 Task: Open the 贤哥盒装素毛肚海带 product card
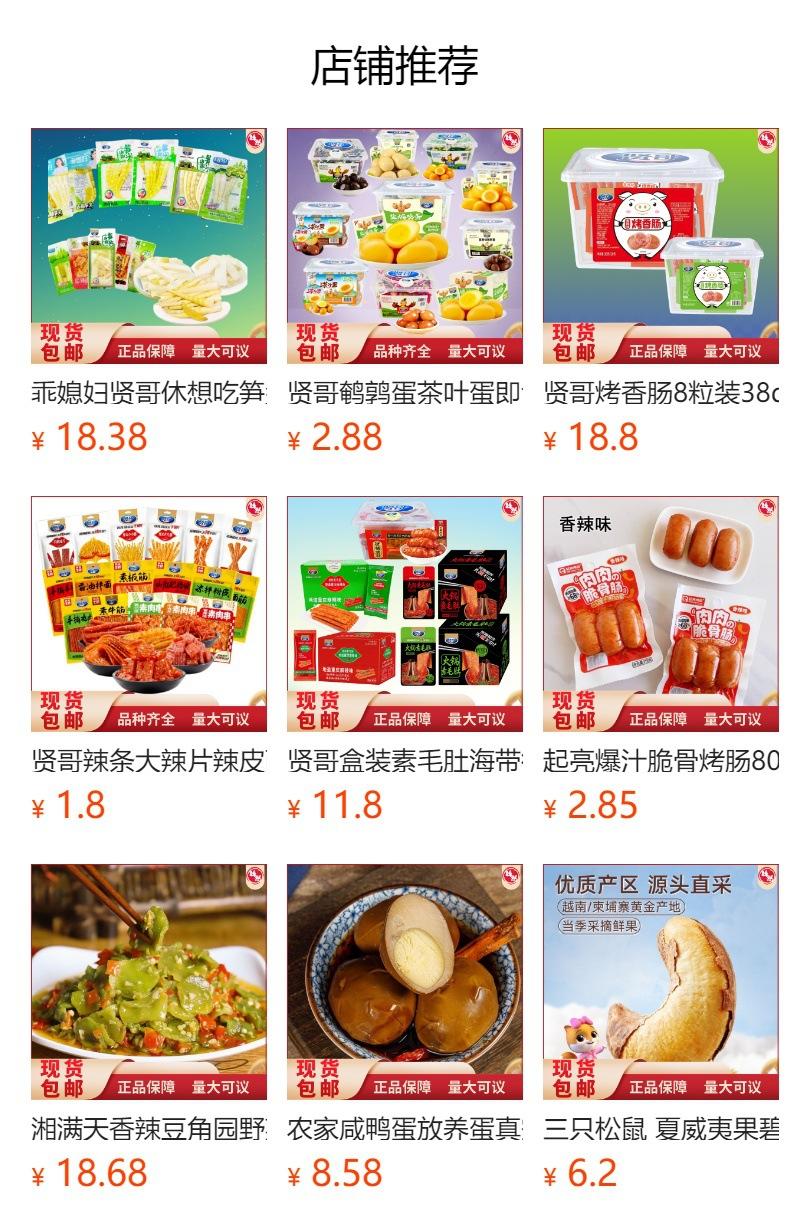click(x=405, y=660)
